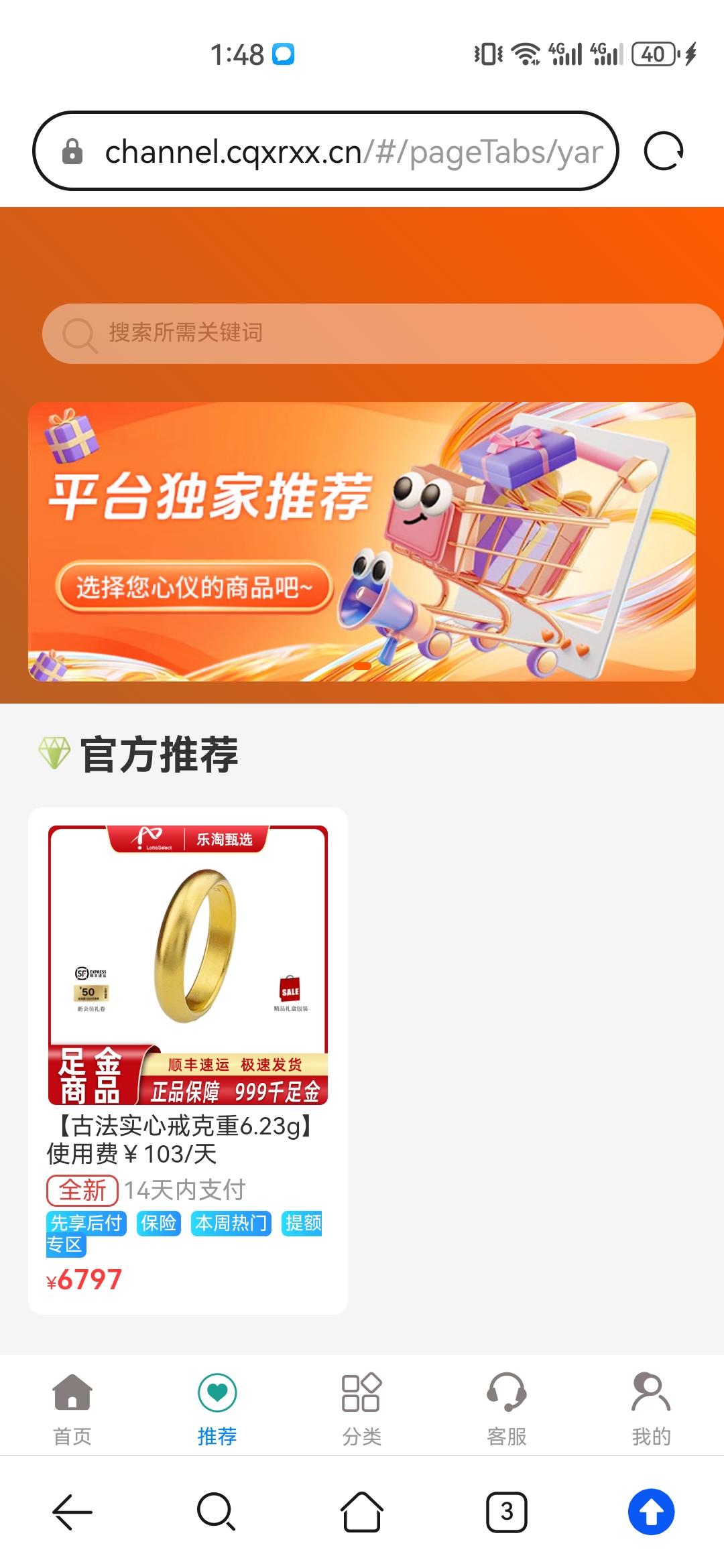This screenshot has height=1568, width=724.
Task: Open the 平台独家推荐 banner
Action: click(x=362, y=541)
